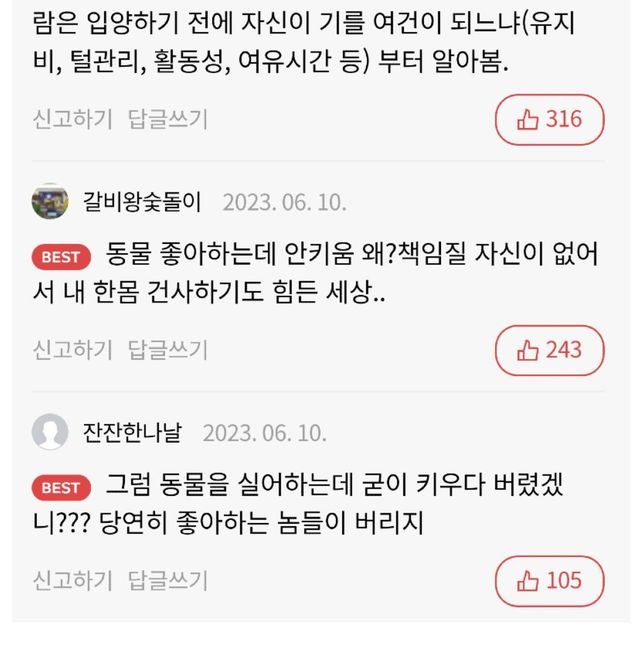
Task: Reply to 잔잔한나날's comment via 답글쓰기
Action: pos(168,580)
